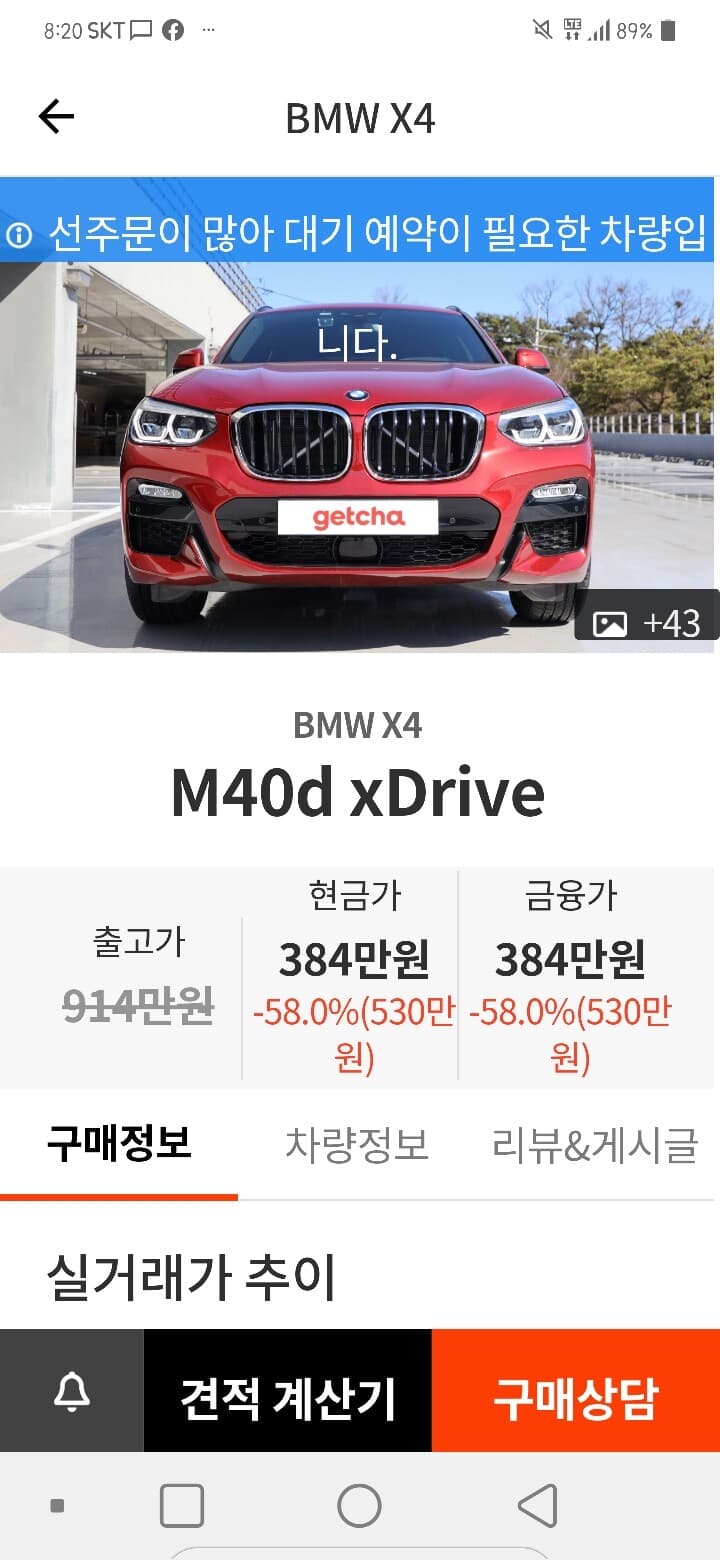
Task: Tap the Android back triangle icon
Action: point(538,1505)
